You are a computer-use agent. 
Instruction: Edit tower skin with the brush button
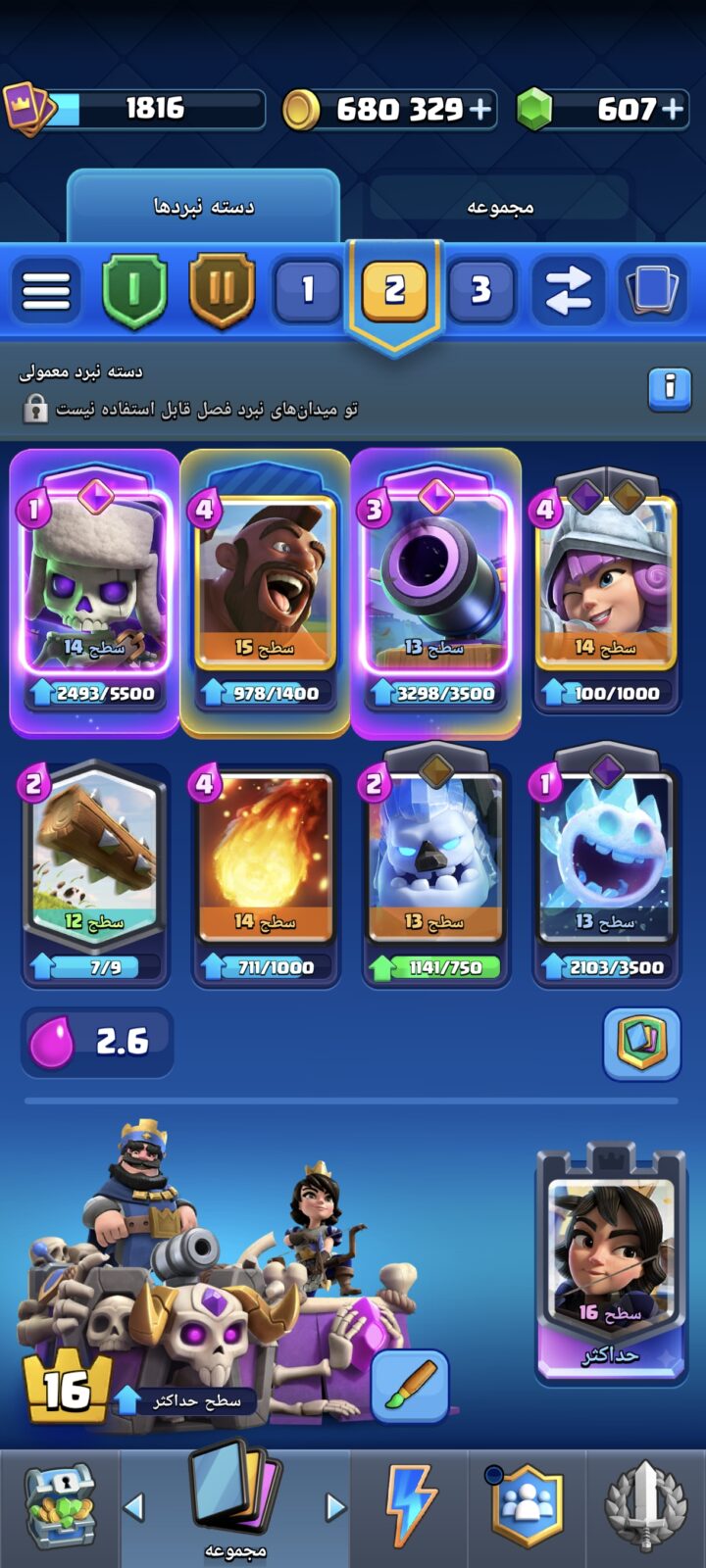[410, 1387]
